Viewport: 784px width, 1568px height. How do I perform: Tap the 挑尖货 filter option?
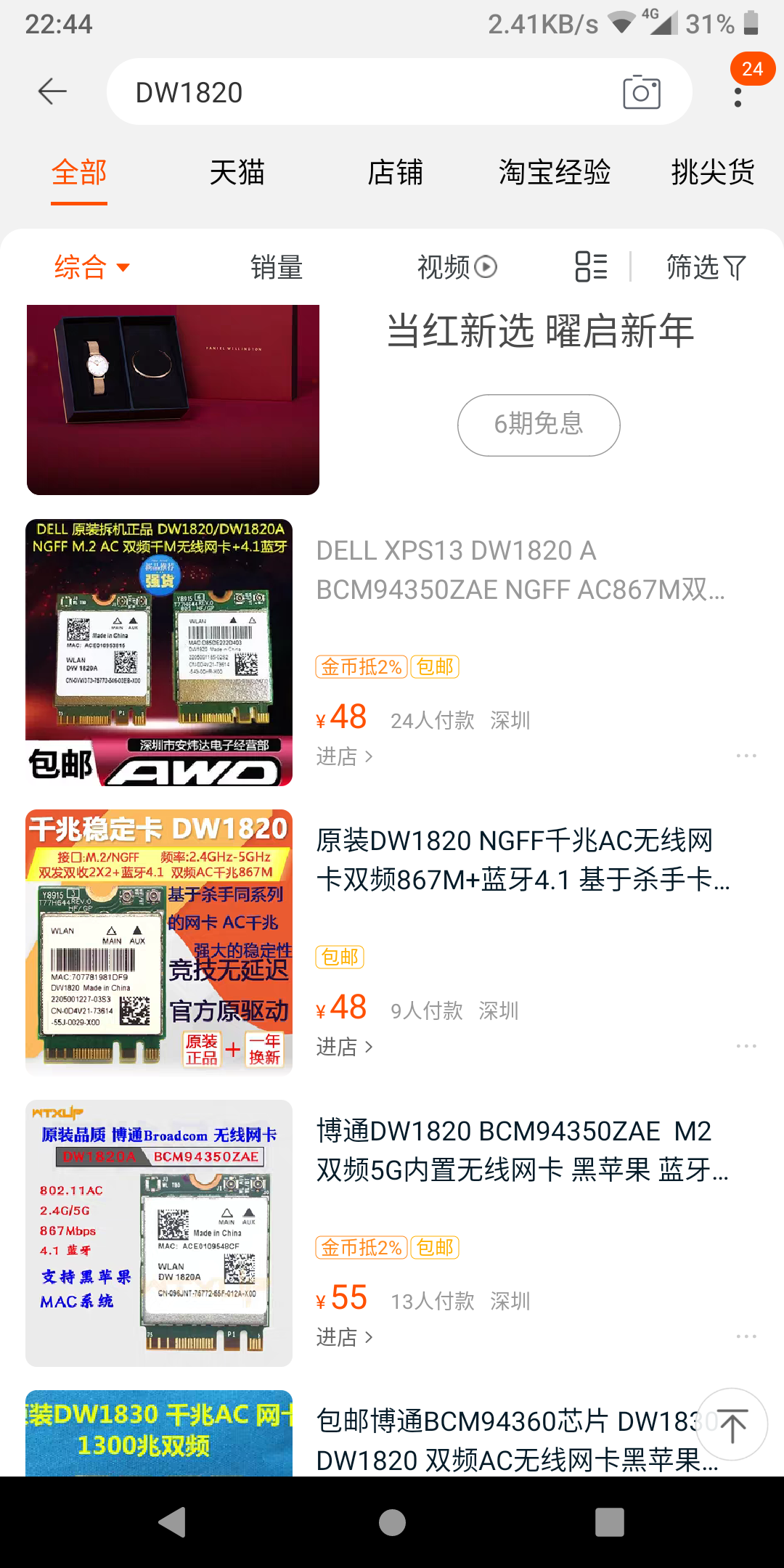[712, 173]
